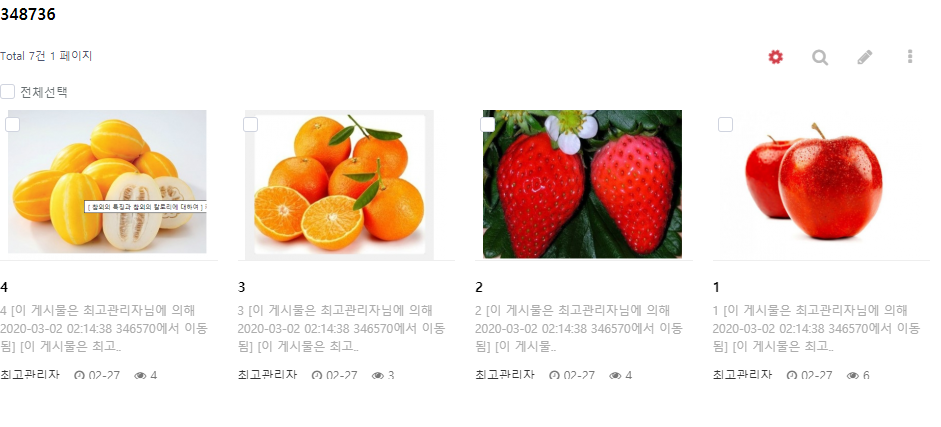Open post title 3
This screenshot has height=427, width=941.
pos(243,287)
